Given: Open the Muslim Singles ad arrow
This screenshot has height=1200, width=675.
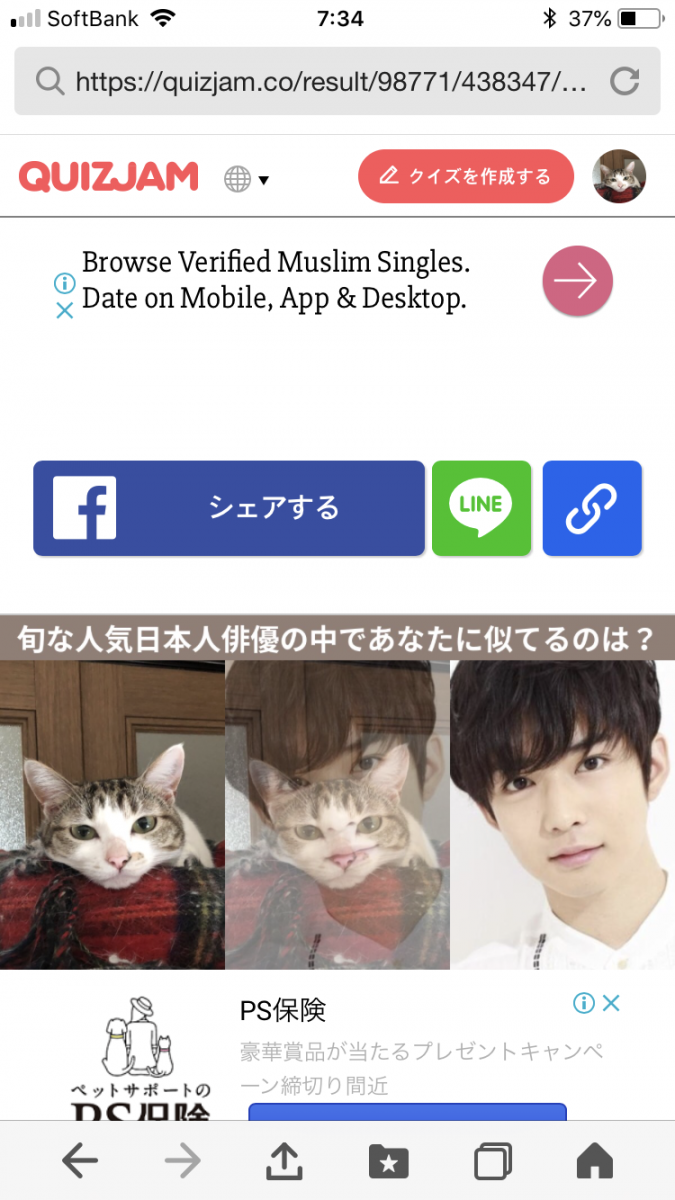Looking at the screenshot, I should point(577,281).
